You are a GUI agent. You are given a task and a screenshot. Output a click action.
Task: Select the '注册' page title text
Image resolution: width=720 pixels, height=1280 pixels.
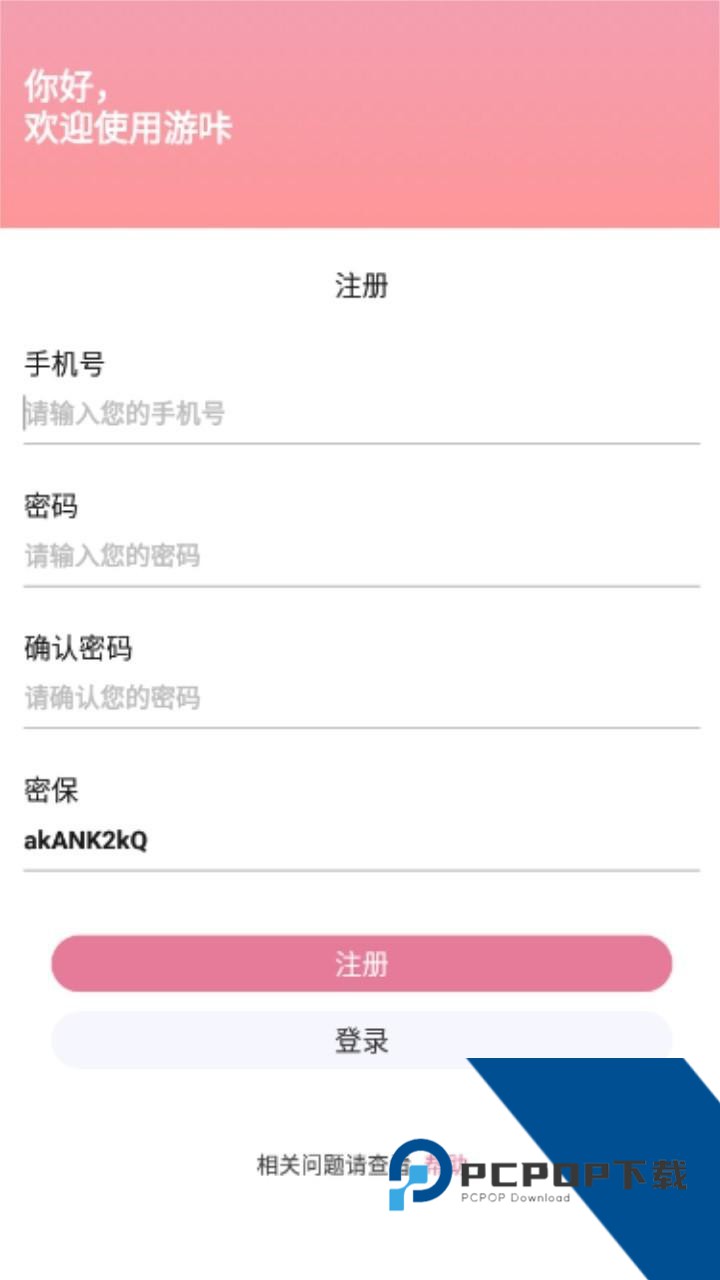[360, 286]
